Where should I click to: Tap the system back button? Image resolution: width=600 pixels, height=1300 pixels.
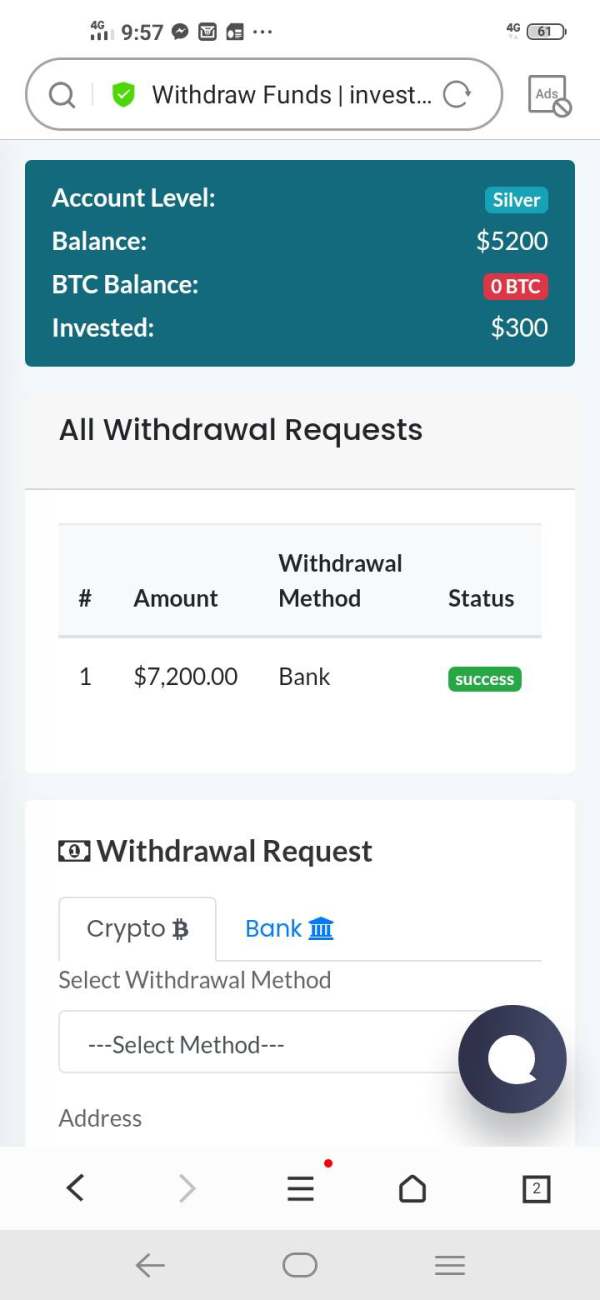pos(150,1265)
